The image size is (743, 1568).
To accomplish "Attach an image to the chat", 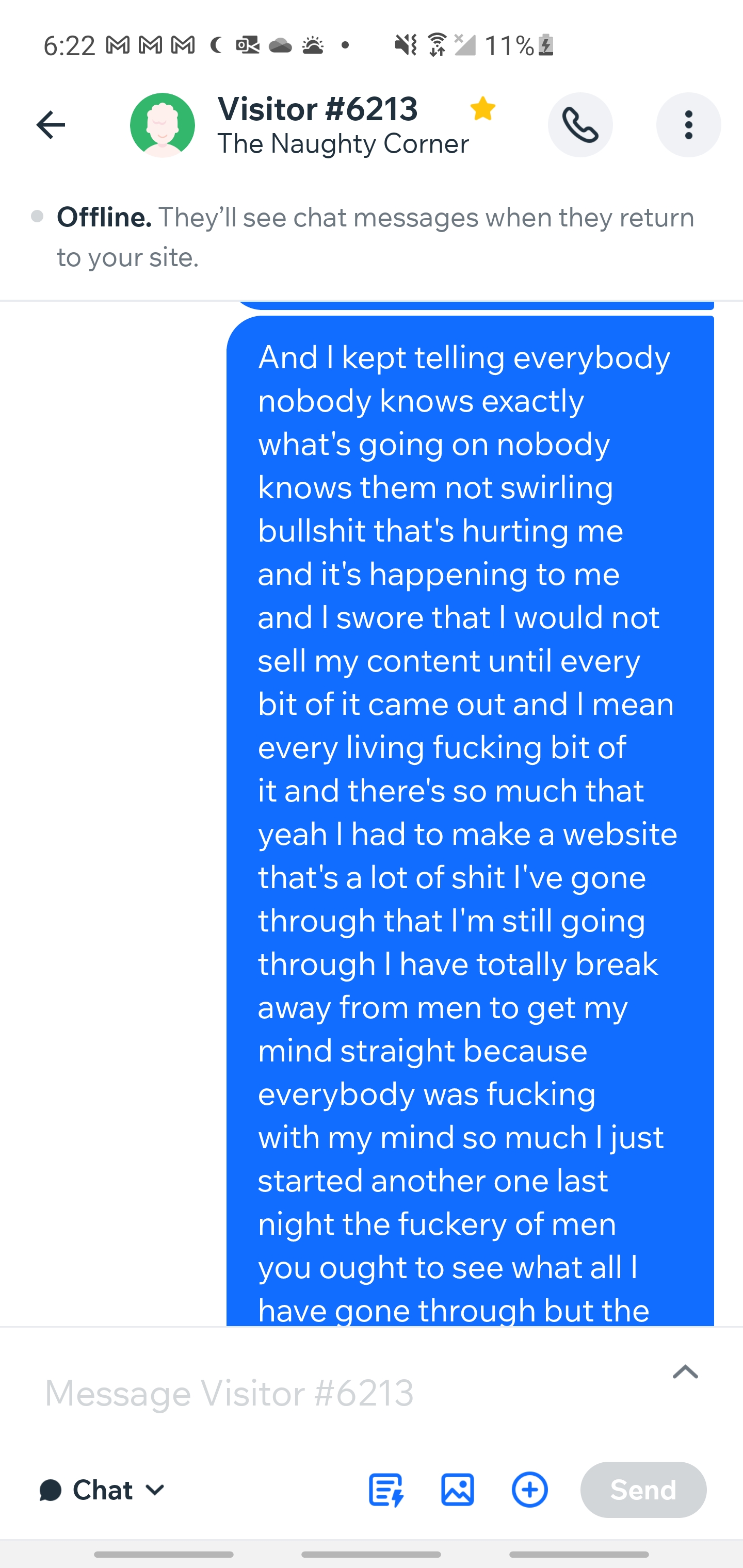I will (x=457, y=1490).
